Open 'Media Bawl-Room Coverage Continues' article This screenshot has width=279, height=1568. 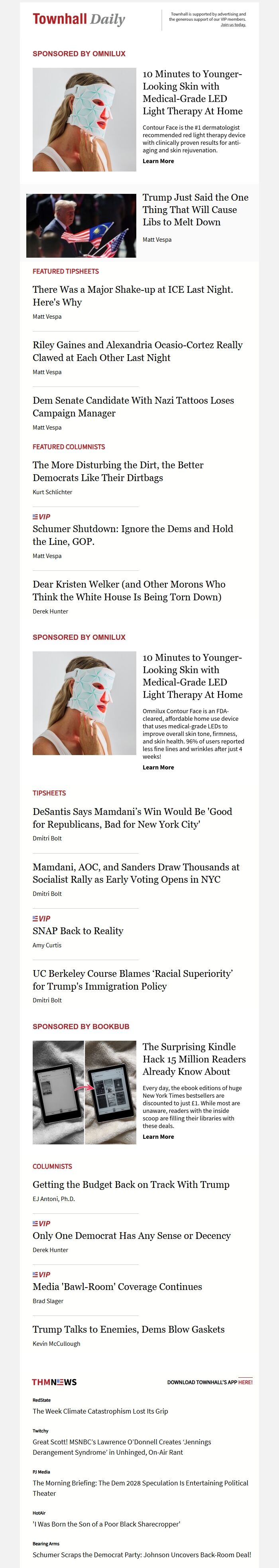(x=117, y=1286)
